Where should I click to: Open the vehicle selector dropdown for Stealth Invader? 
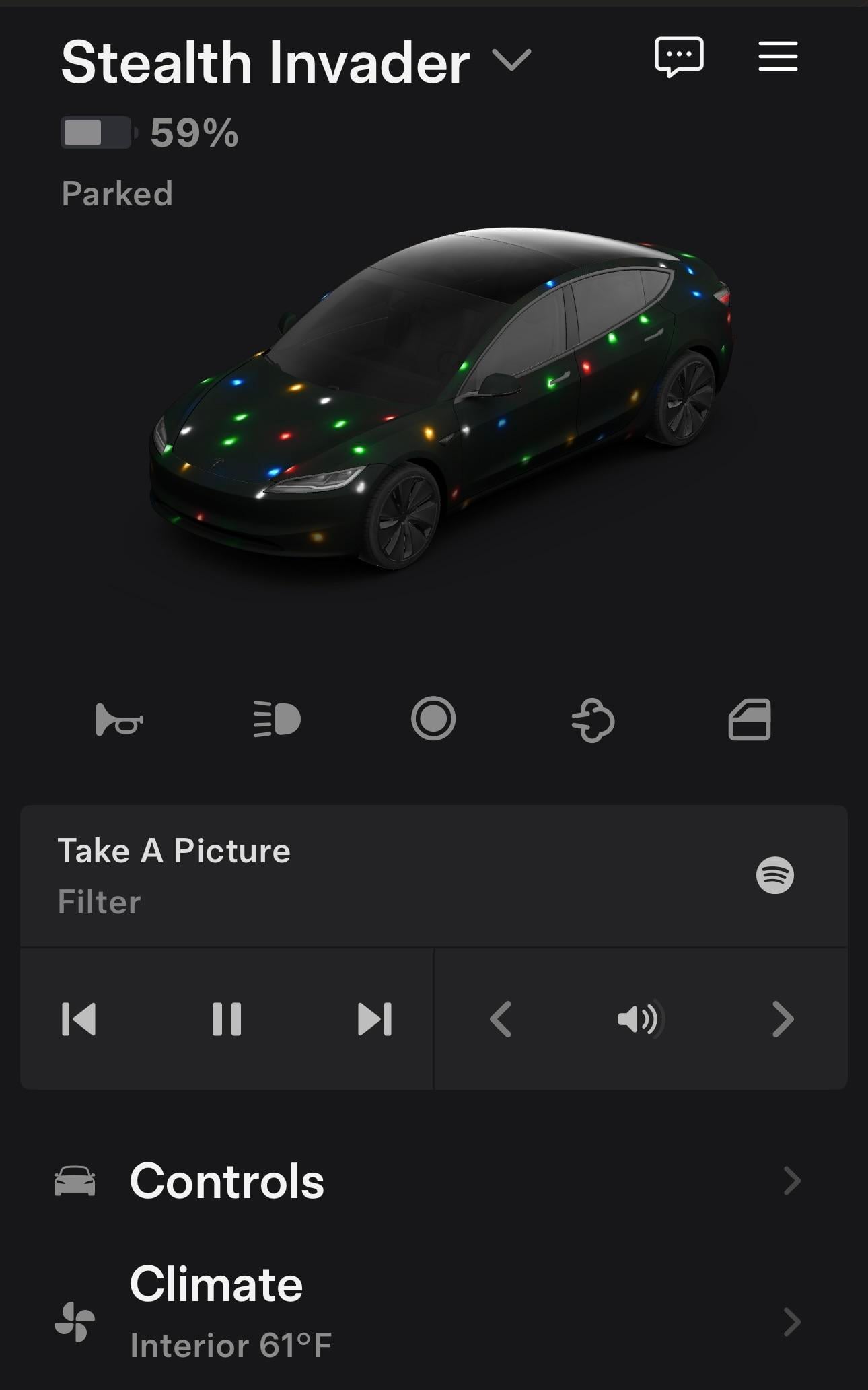[x=511, y=61]
